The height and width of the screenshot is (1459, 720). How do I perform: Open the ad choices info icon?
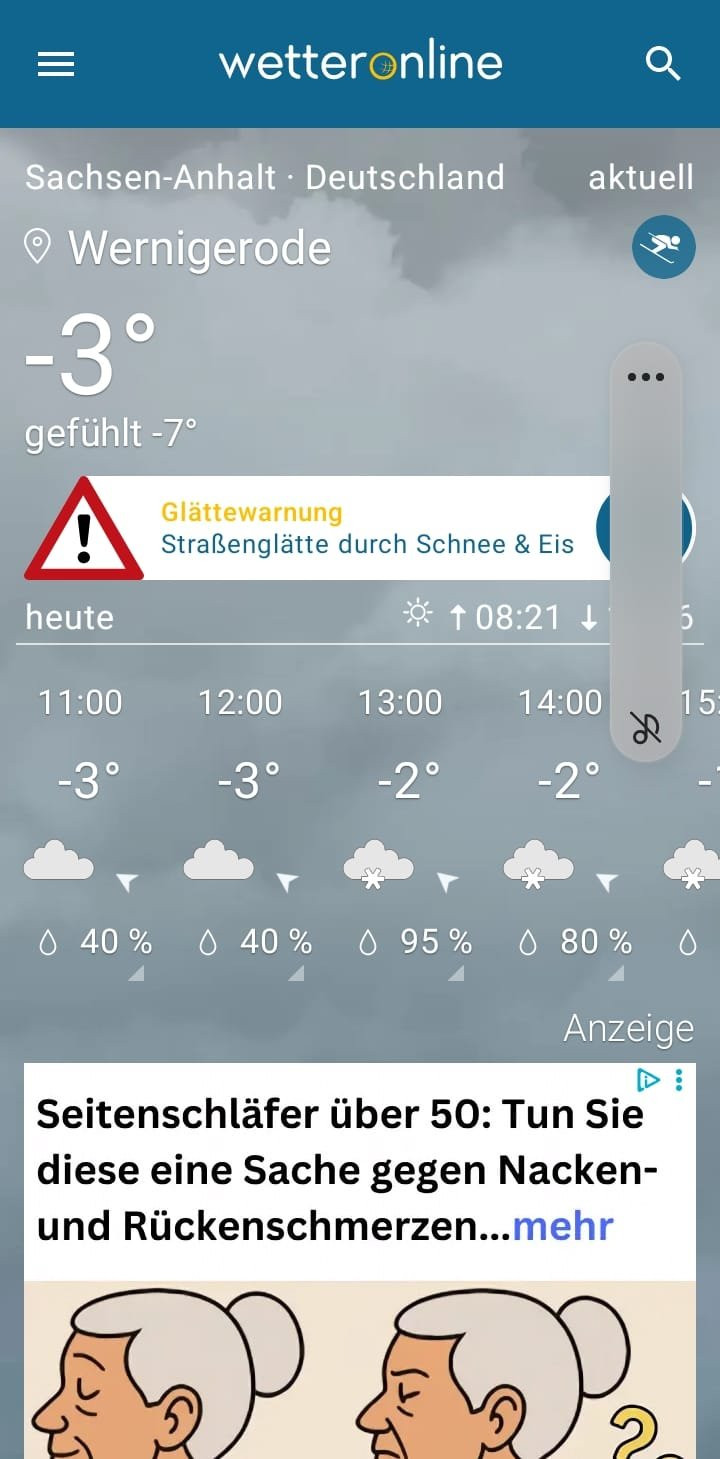point(648,1080)
